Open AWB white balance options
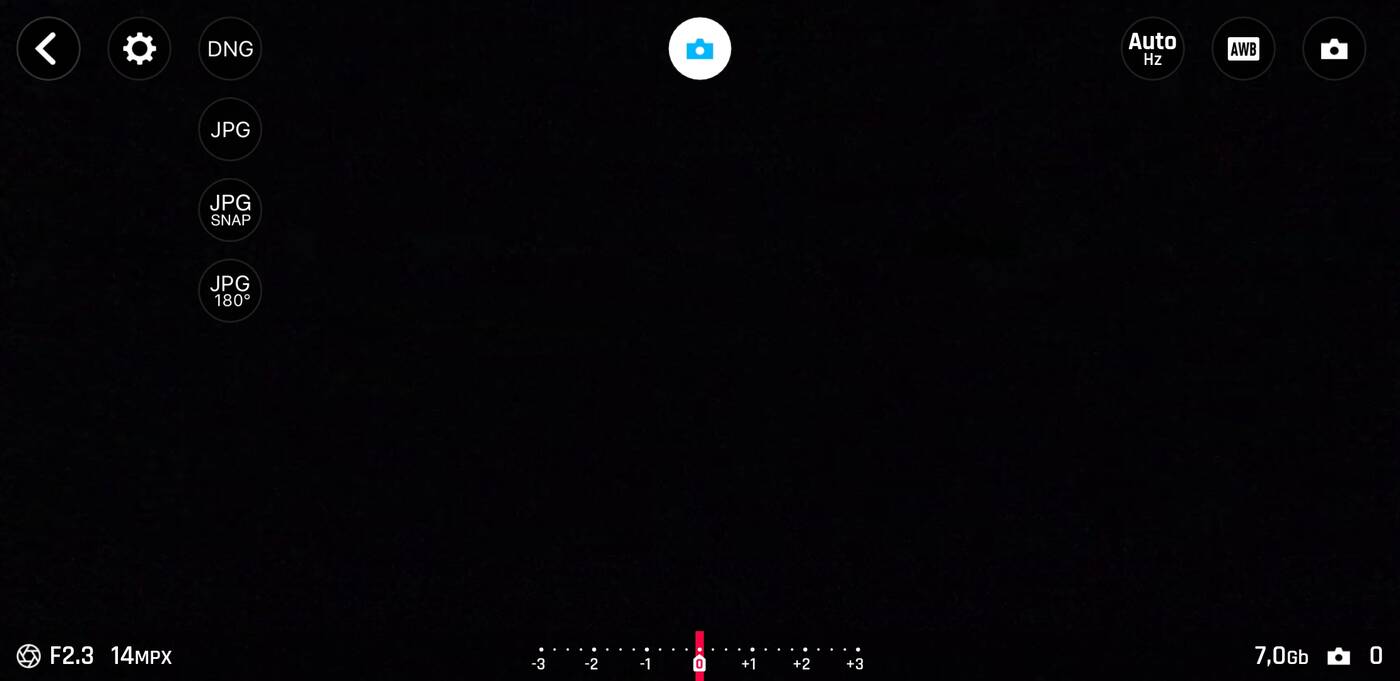The height and width of the screenshot is (681, 1400). [x=1243, y=49]
